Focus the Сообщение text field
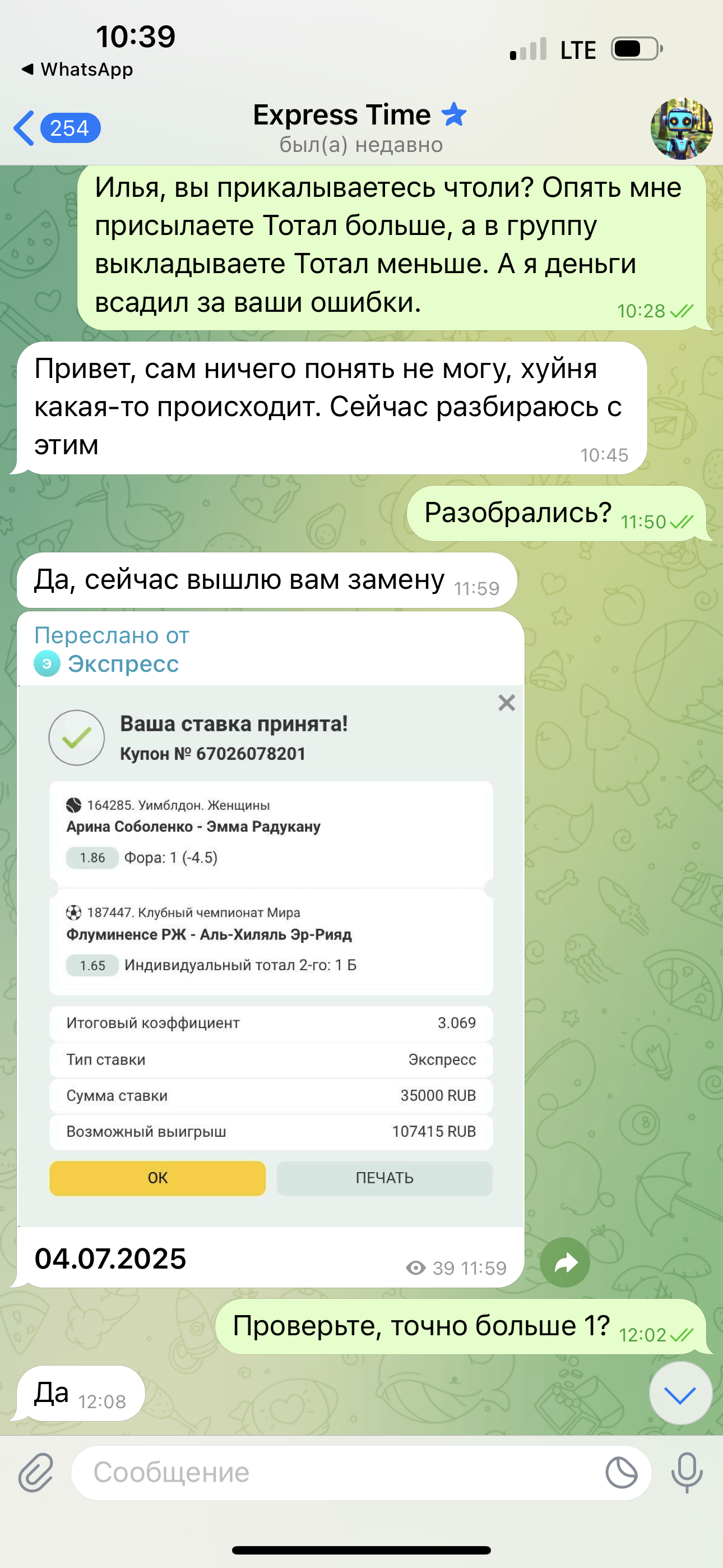Viewport: 723px width, 1568px height. (335, 1473)
